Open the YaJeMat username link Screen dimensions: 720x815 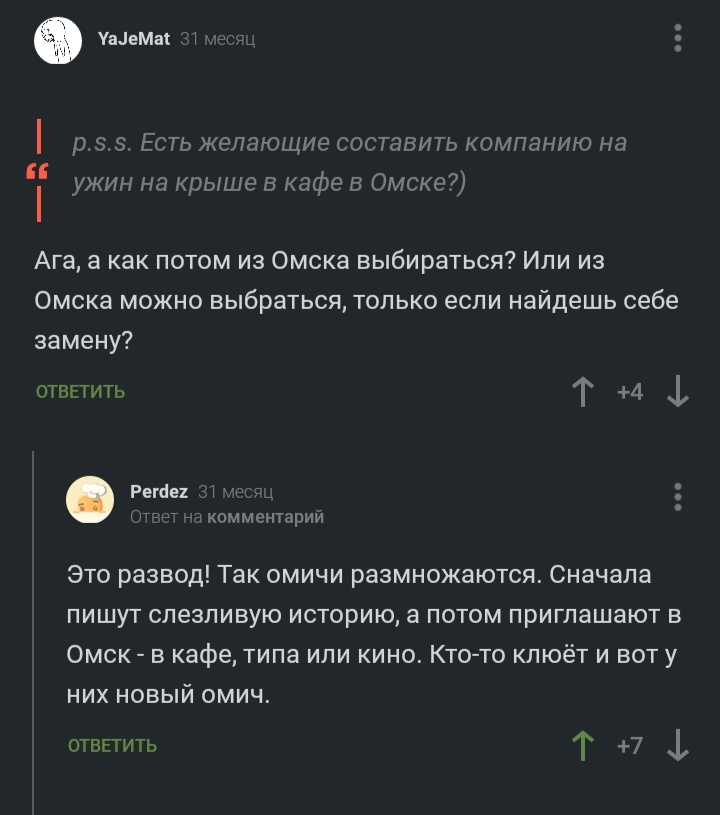click(134, 39)
